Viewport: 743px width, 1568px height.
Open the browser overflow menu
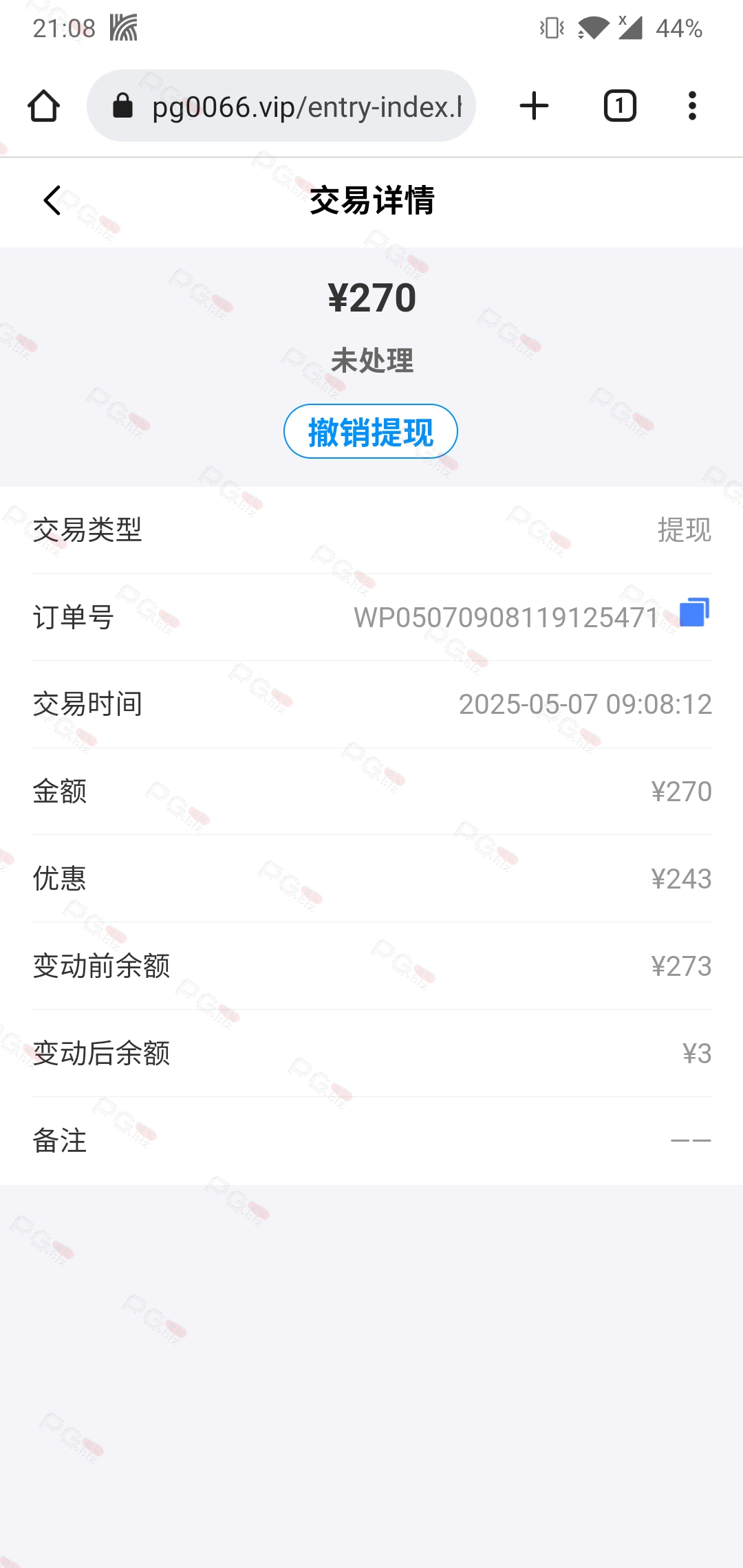(692, 106)
